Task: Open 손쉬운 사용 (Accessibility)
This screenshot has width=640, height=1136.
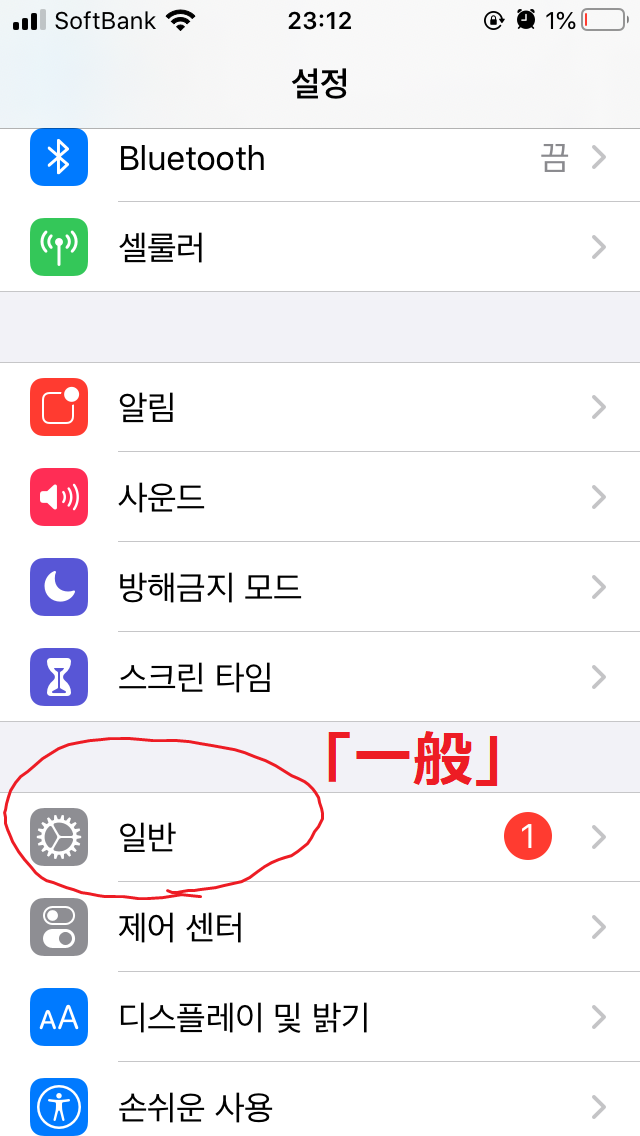Action: pos(320,1105)
